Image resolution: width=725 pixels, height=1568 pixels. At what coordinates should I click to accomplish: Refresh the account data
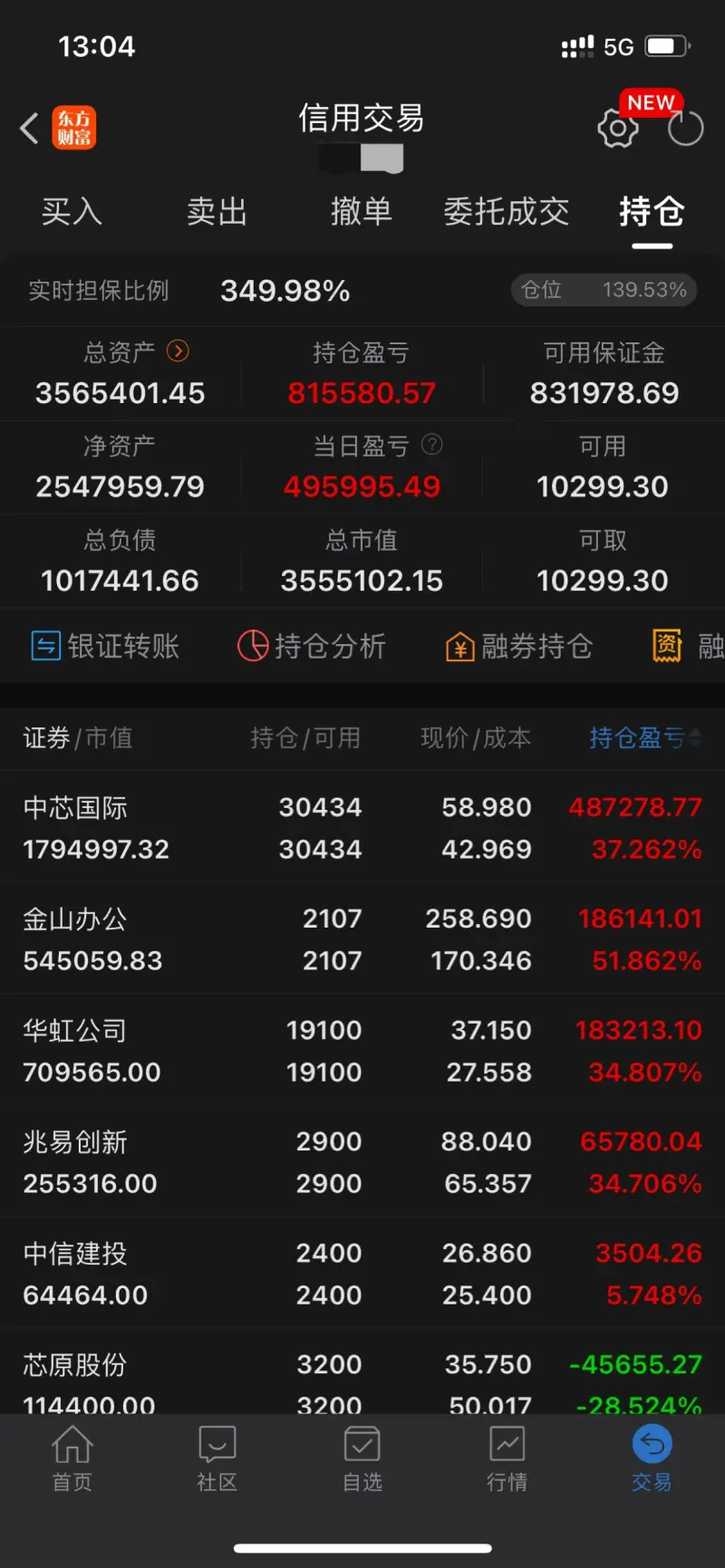[x=685, y=129]
